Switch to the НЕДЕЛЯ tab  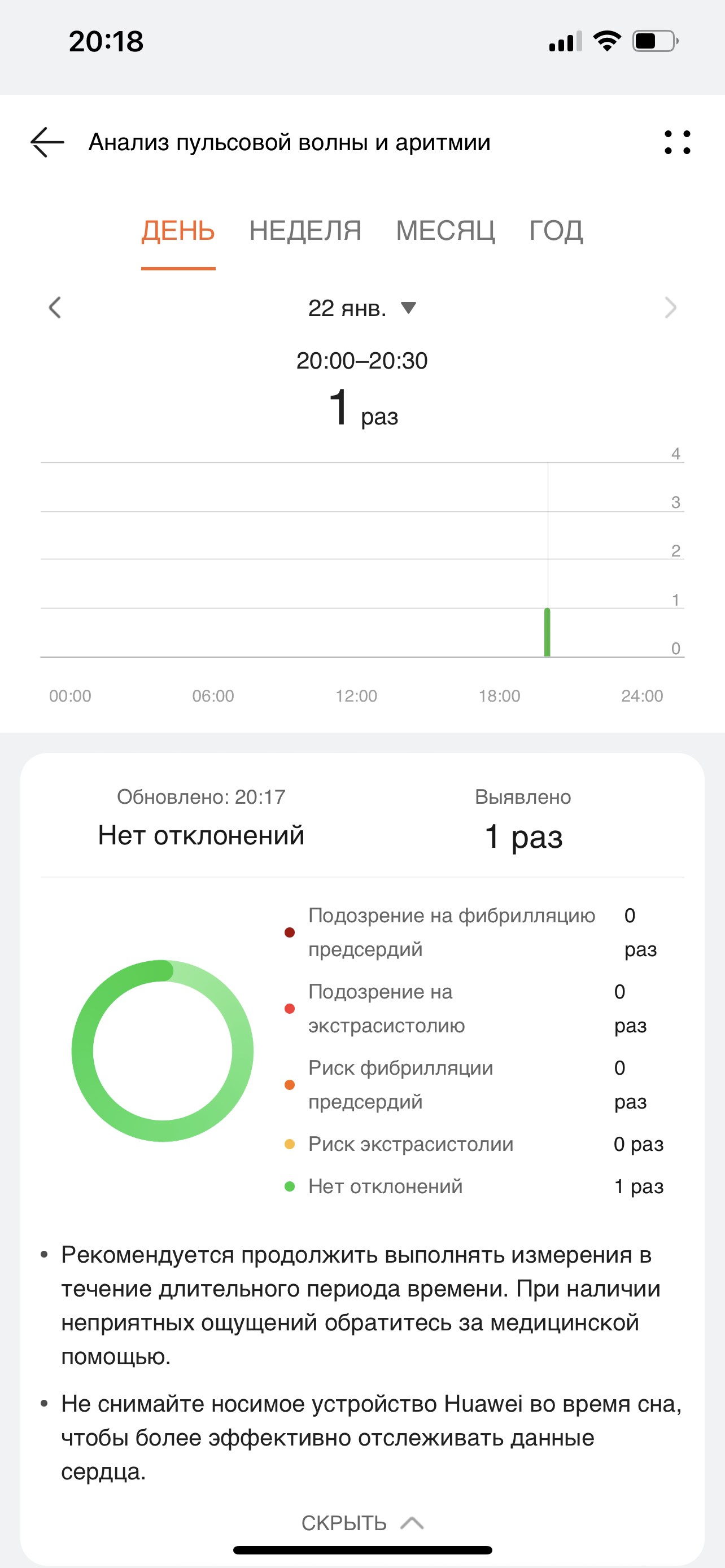pos(305,231)
